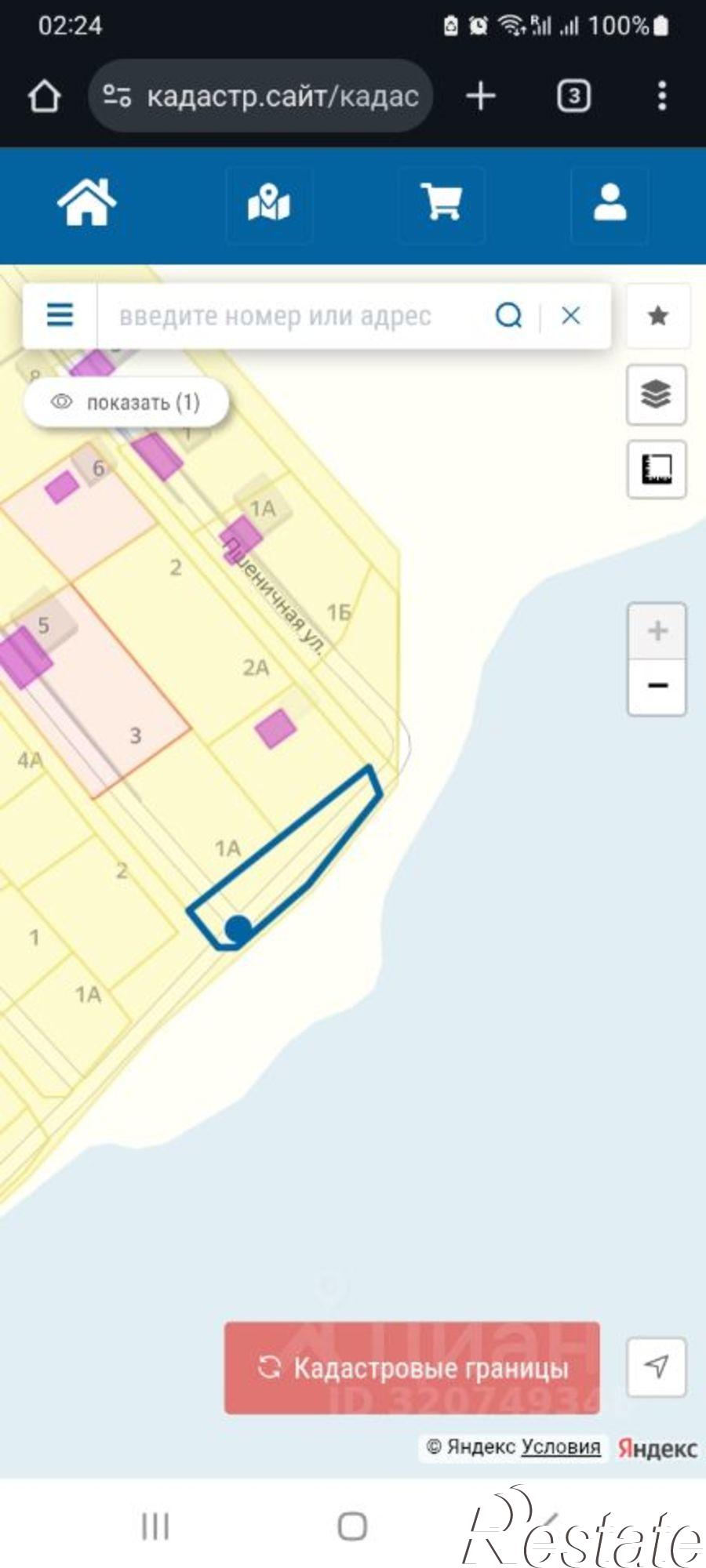Open the map section icon
Image resolution: width=706 pixels, height=1568 pixels.
(x=269, y=205)
